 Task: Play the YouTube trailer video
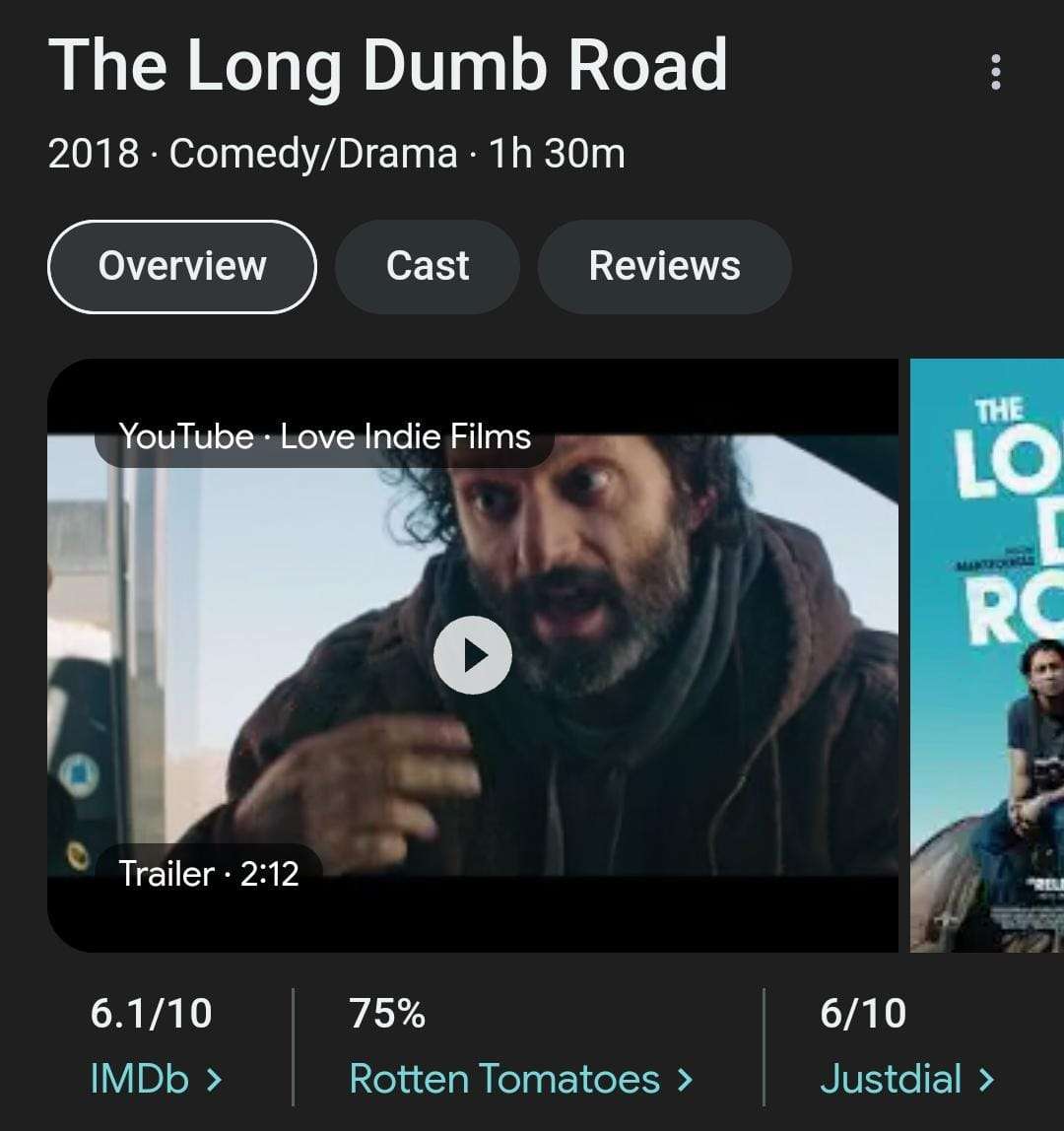click(x=473, y=655)
